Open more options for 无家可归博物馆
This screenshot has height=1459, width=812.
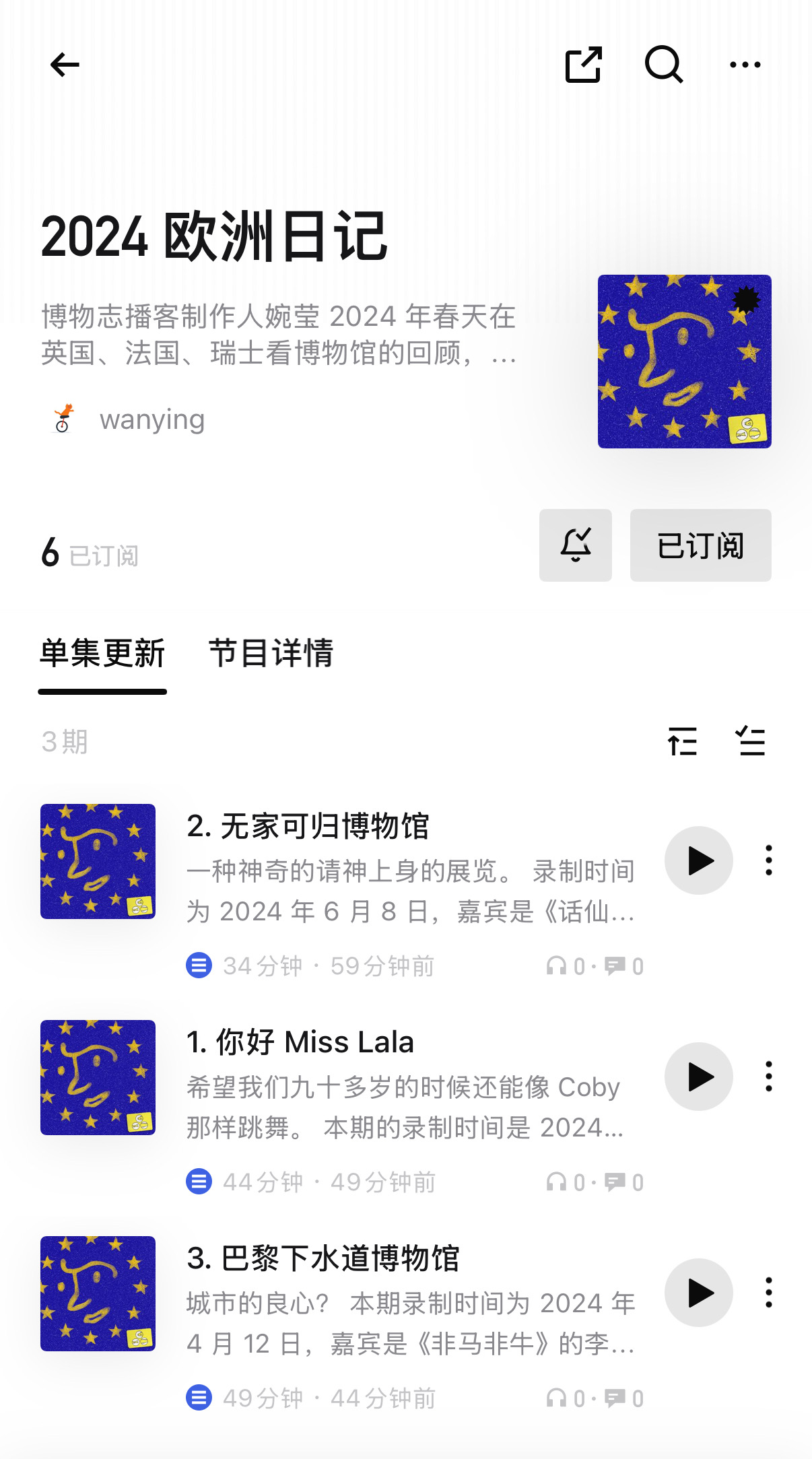768,860
